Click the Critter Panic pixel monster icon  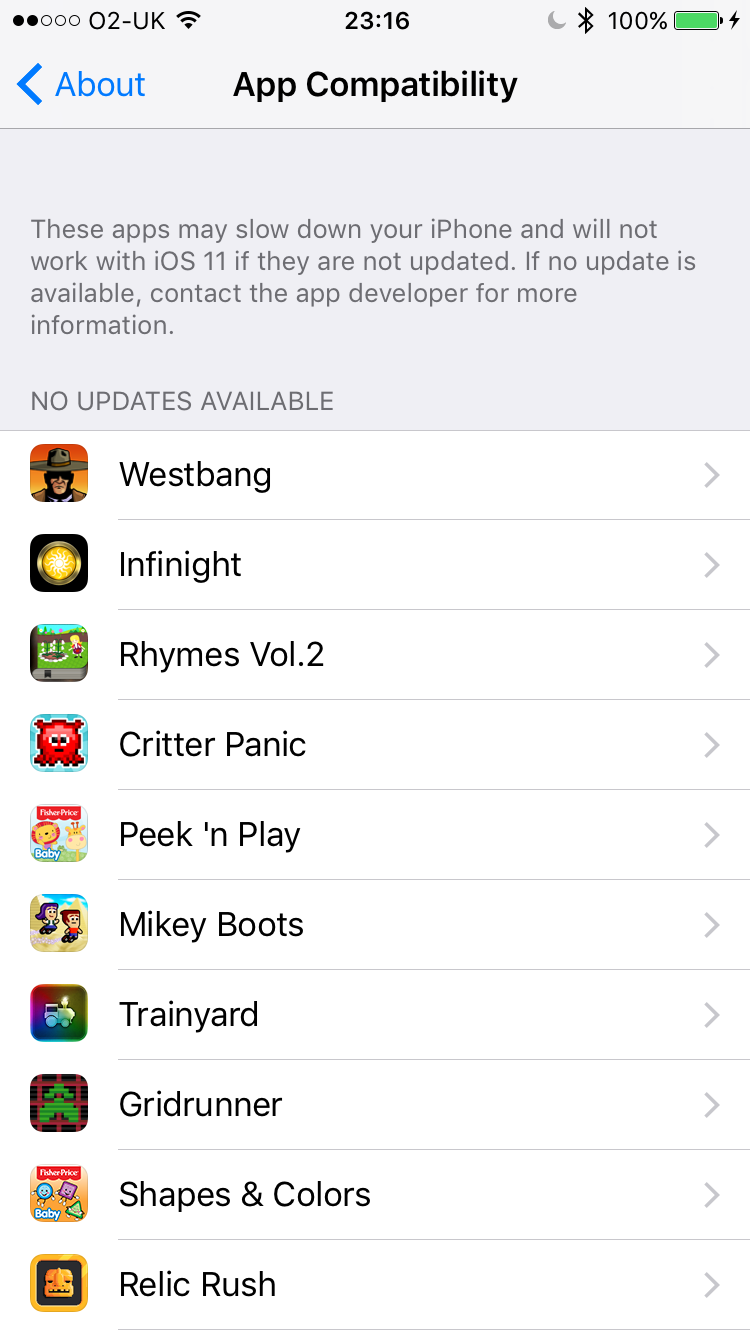tap(58, 743)
